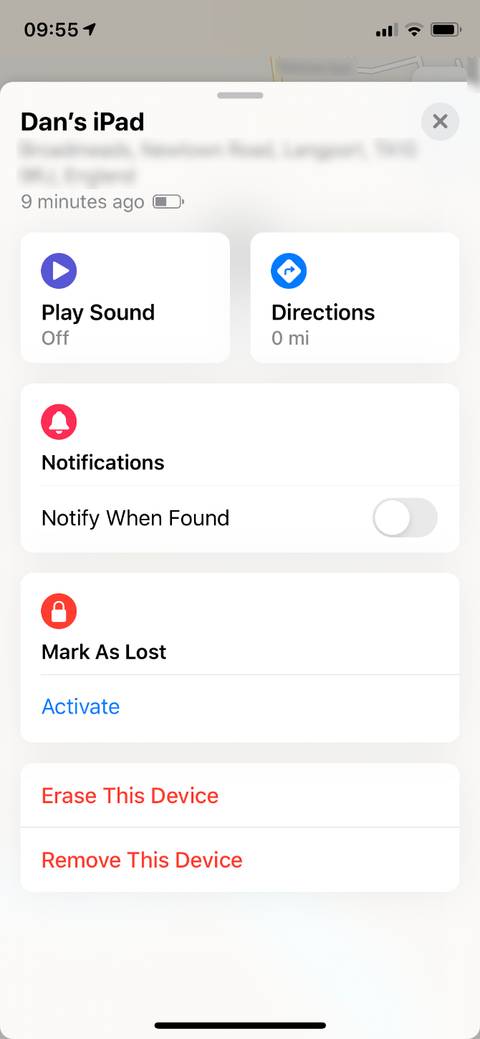Activate Mark As Lost
Viewport: 480px width, 1039px height.
81,706
